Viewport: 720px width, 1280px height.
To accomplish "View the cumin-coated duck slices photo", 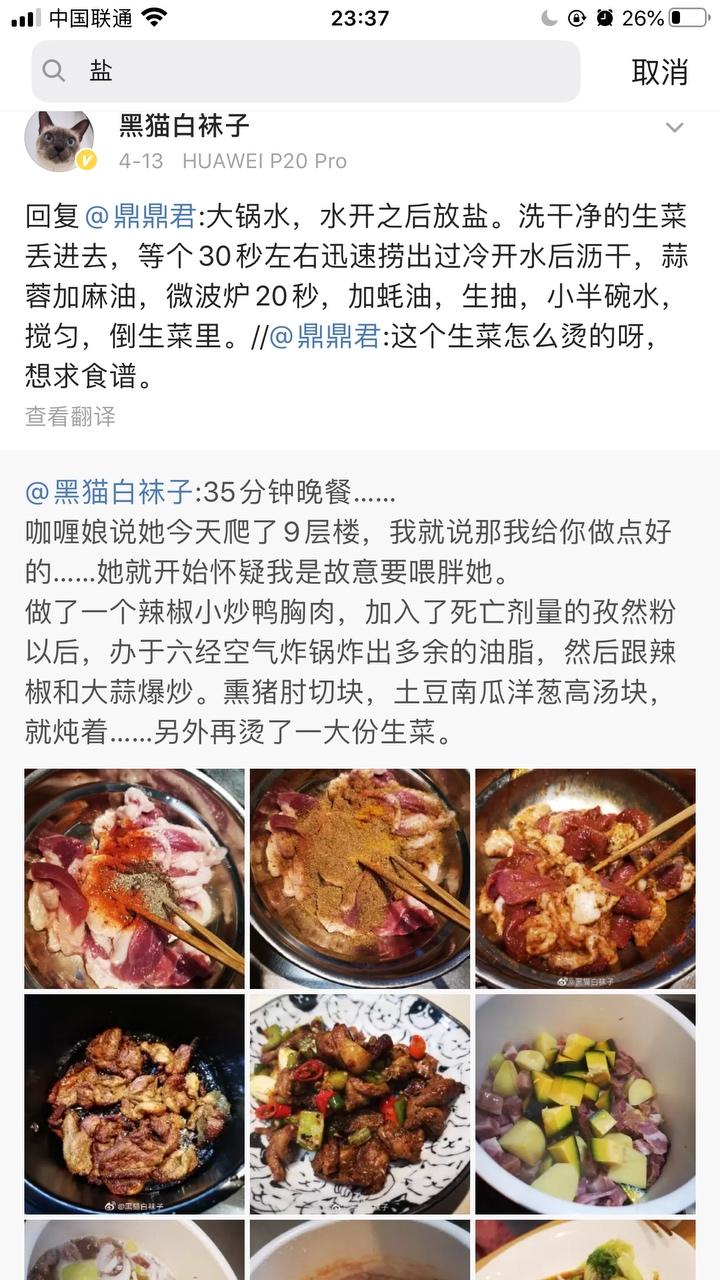I will click(x=360, y=877).
